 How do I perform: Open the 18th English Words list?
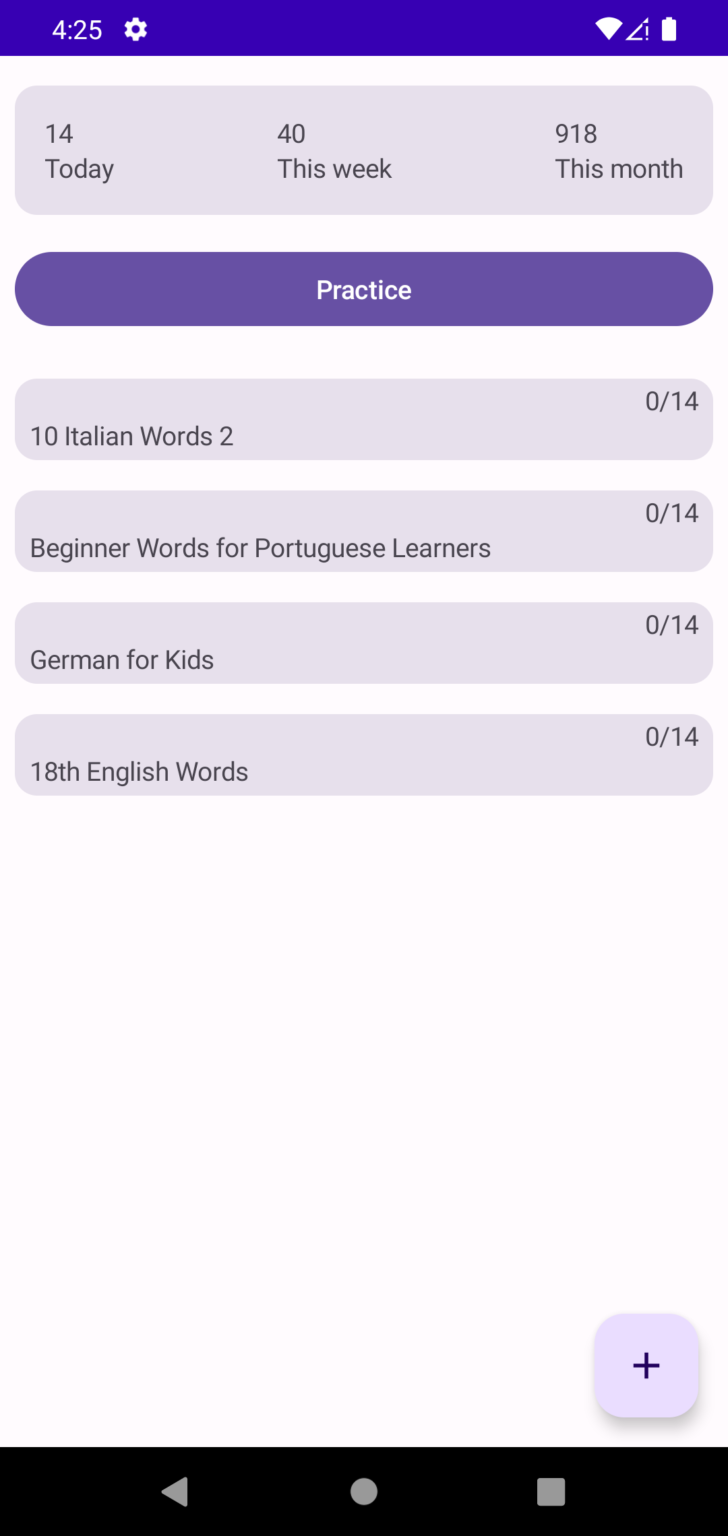364,755
